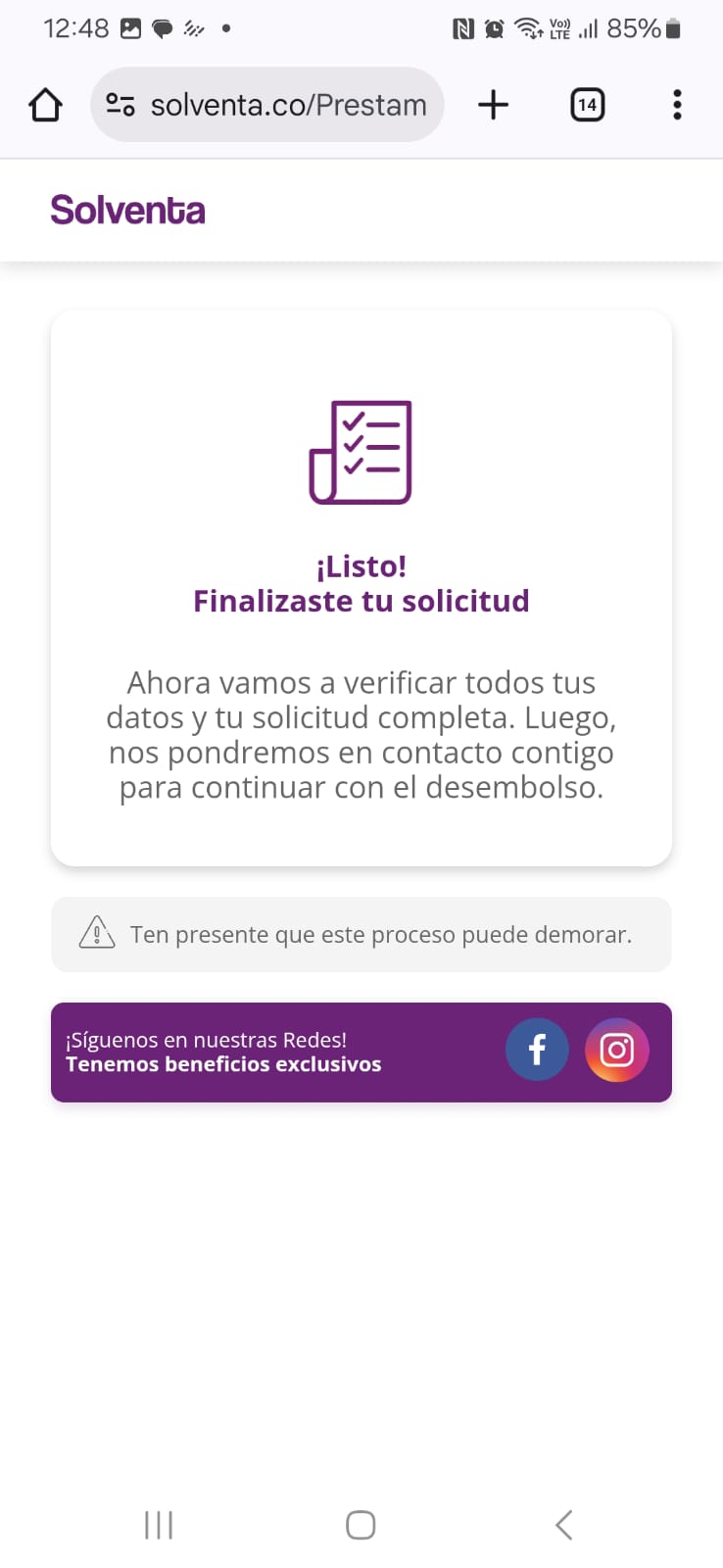Open the browser overflow menu
The height and width of the screenshot is (1568, 723).
(677, 105)
